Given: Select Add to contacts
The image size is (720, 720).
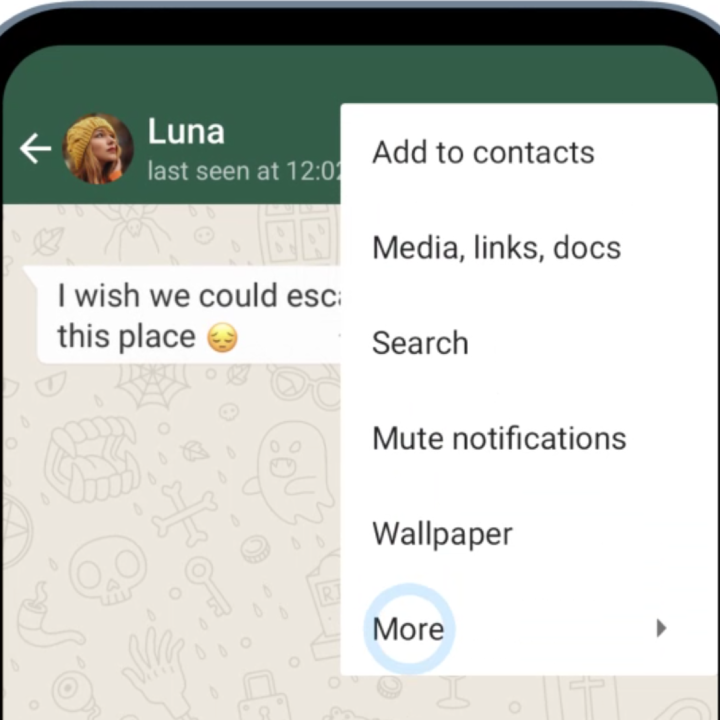Looking at the screenshot, I should click(483, 153).
